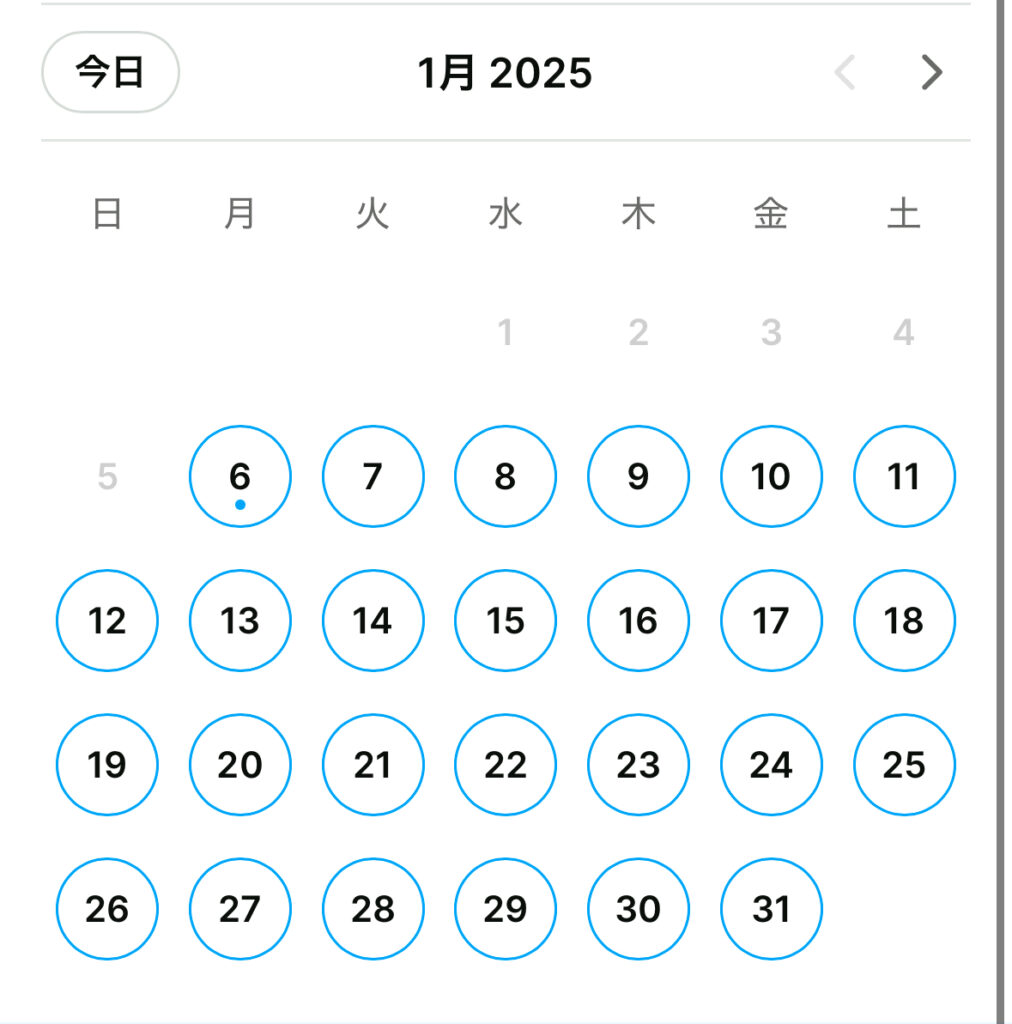Pick January 8
This screenshot has width=1012, height=1024.
coord(505,476)
